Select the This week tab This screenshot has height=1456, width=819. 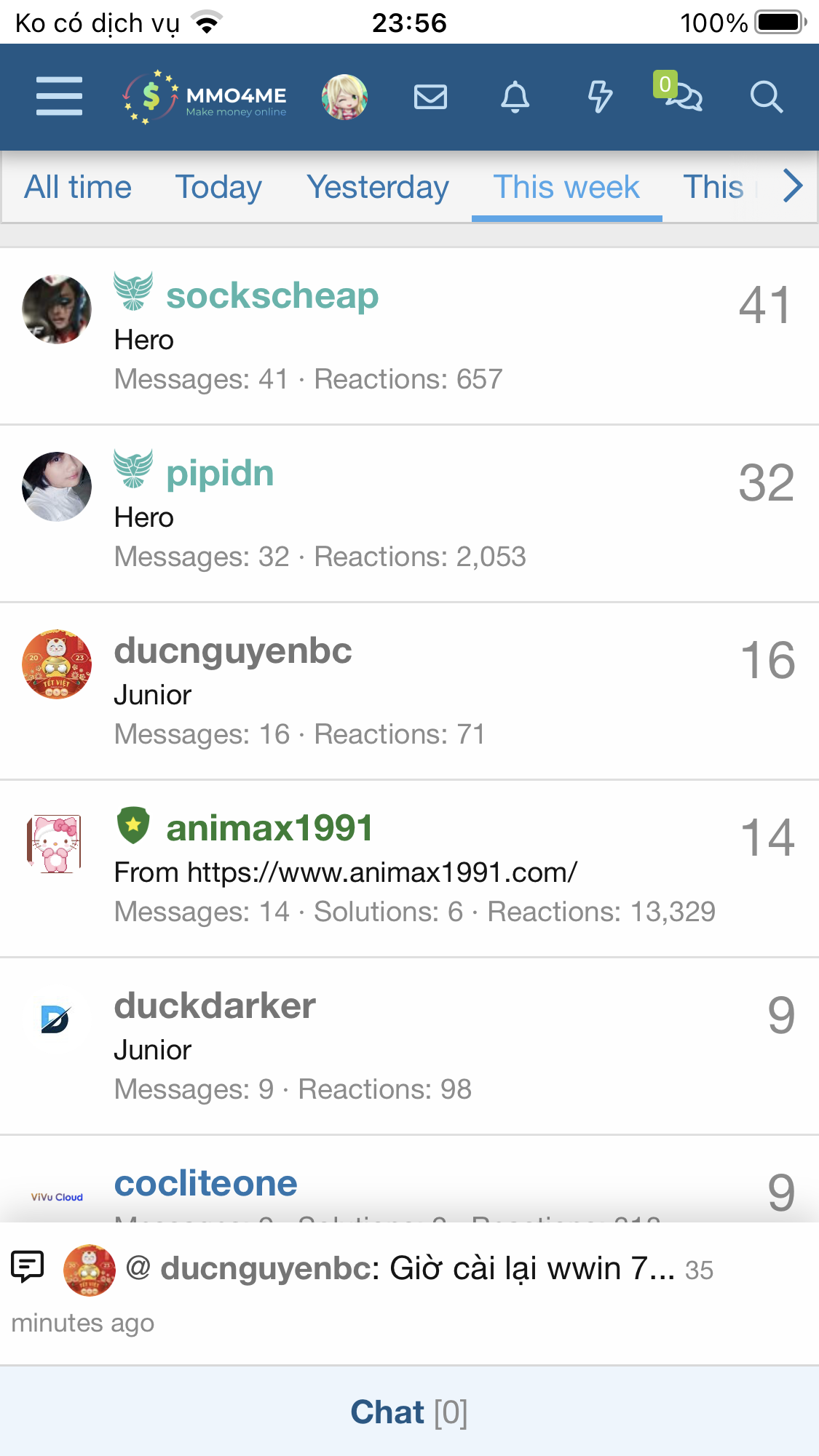click(566, 187)
